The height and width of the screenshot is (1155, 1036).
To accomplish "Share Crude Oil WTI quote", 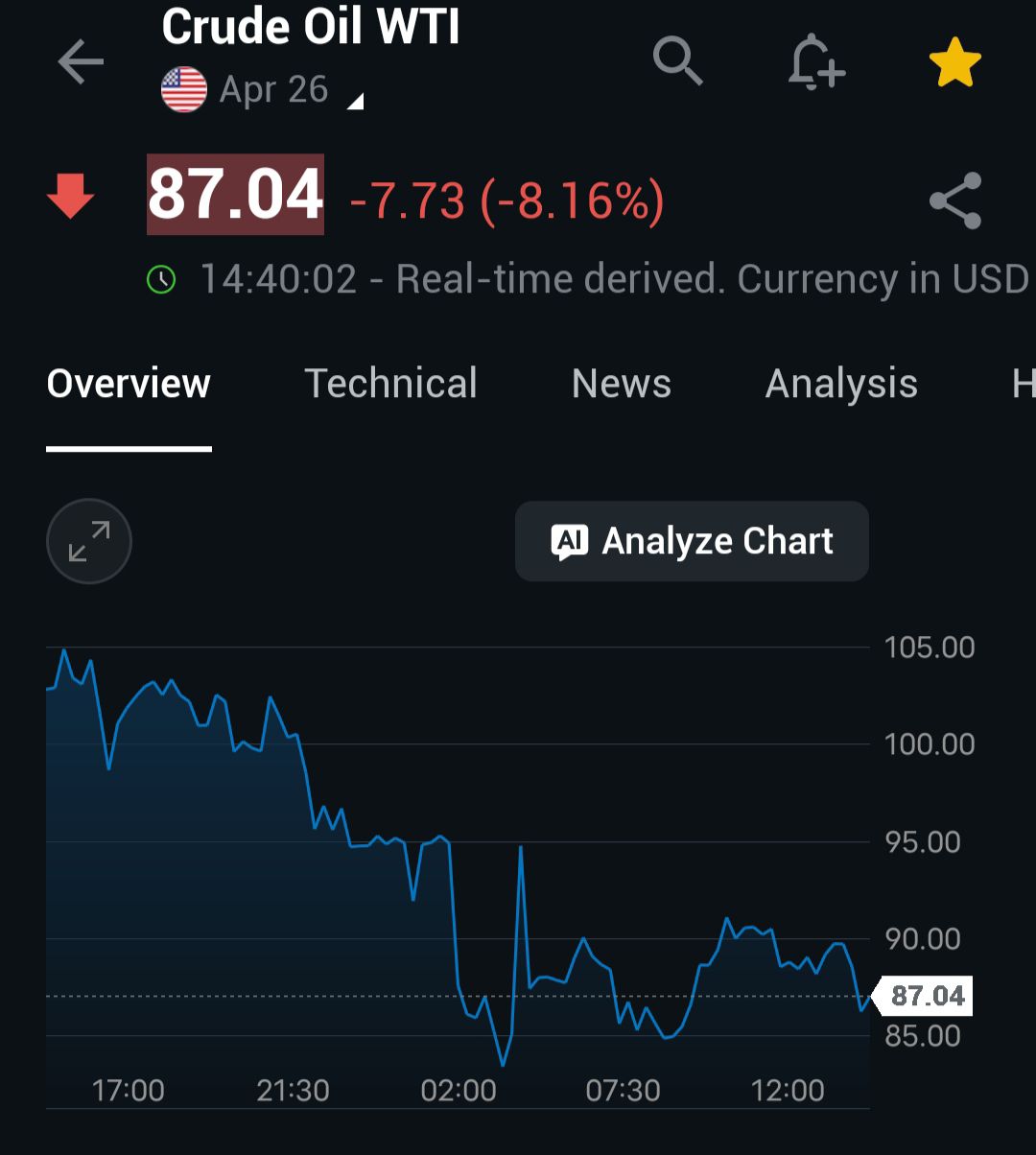I will point(955,200).
